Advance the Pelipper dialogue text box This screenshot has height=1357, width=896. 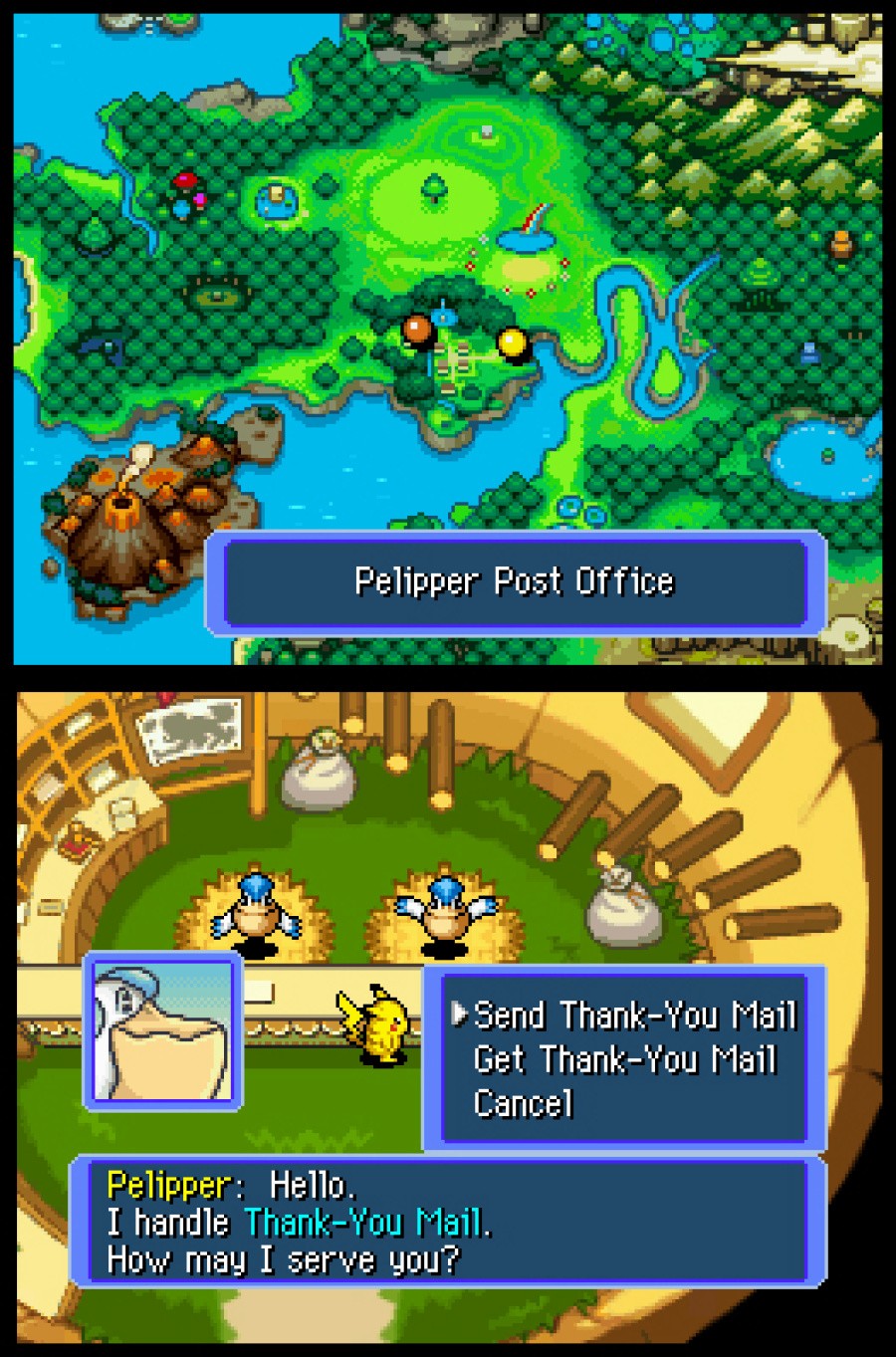(x=448, y=1223)
